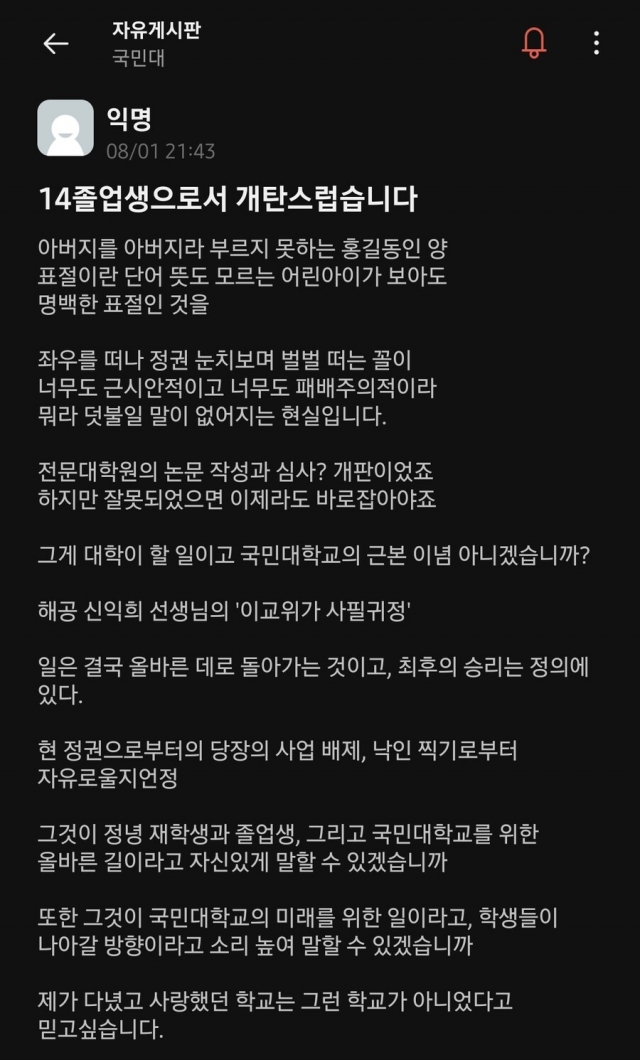Open the three-dot overflow menu
Viewport: 640px width, 1060px height.
click(x=596, y=43)
